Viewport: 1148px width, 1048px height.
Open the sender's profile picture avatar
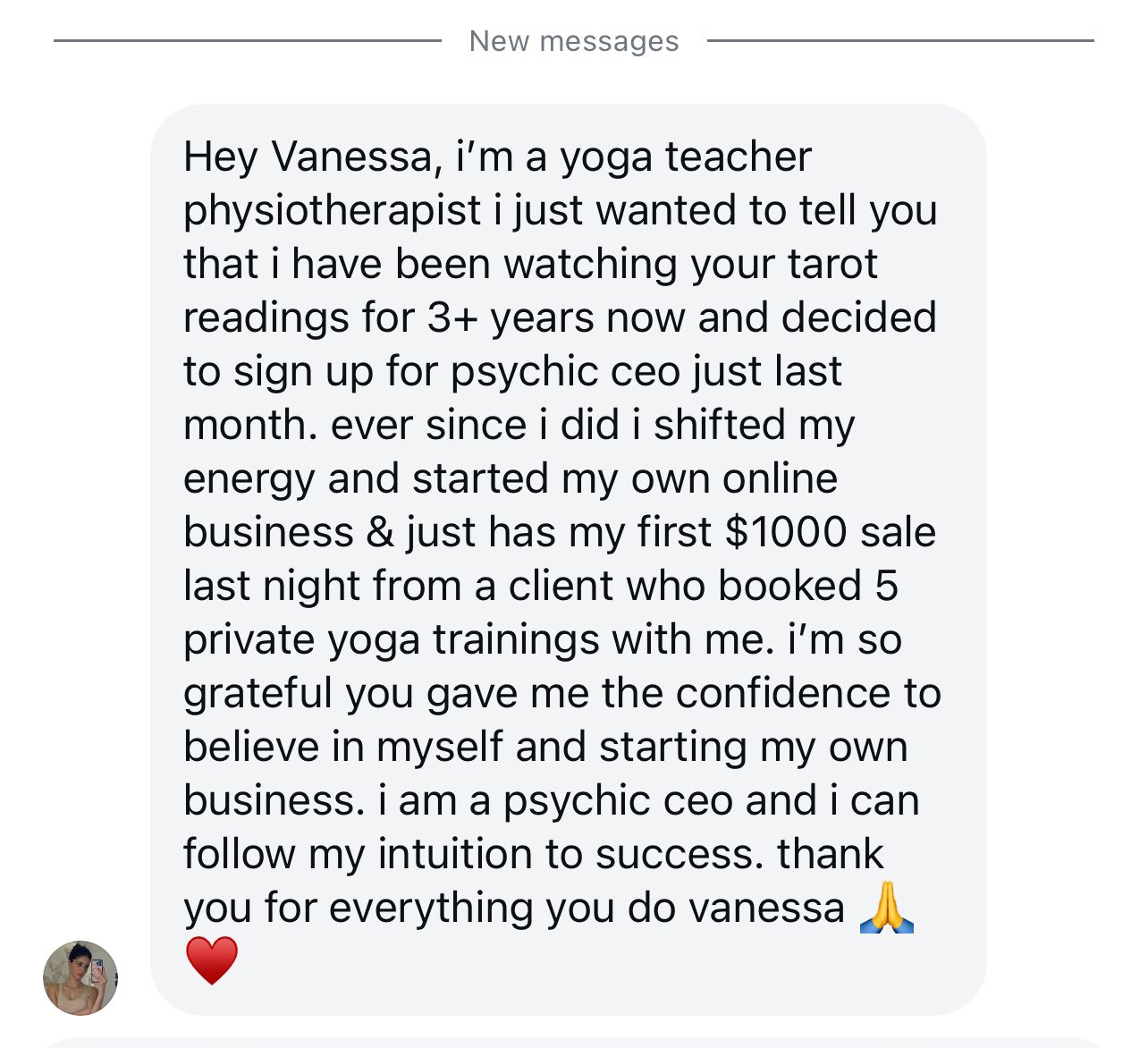[x=80, y=977]
